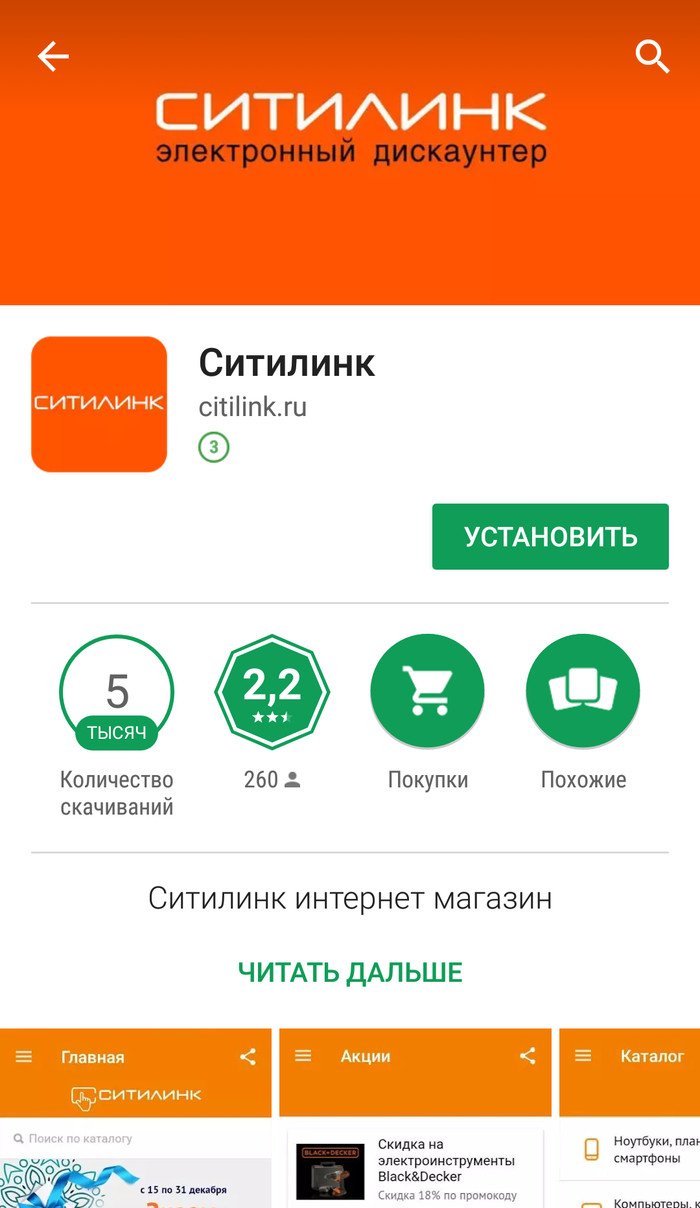Open the Главная screenshot preview

click(135, 1118)
